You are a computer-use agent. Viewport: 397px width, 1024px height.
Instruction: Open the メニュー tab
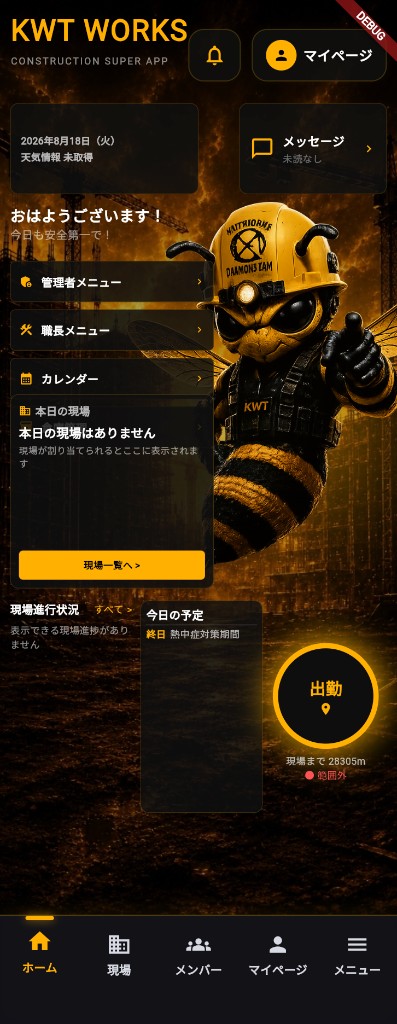click(357, 954)
